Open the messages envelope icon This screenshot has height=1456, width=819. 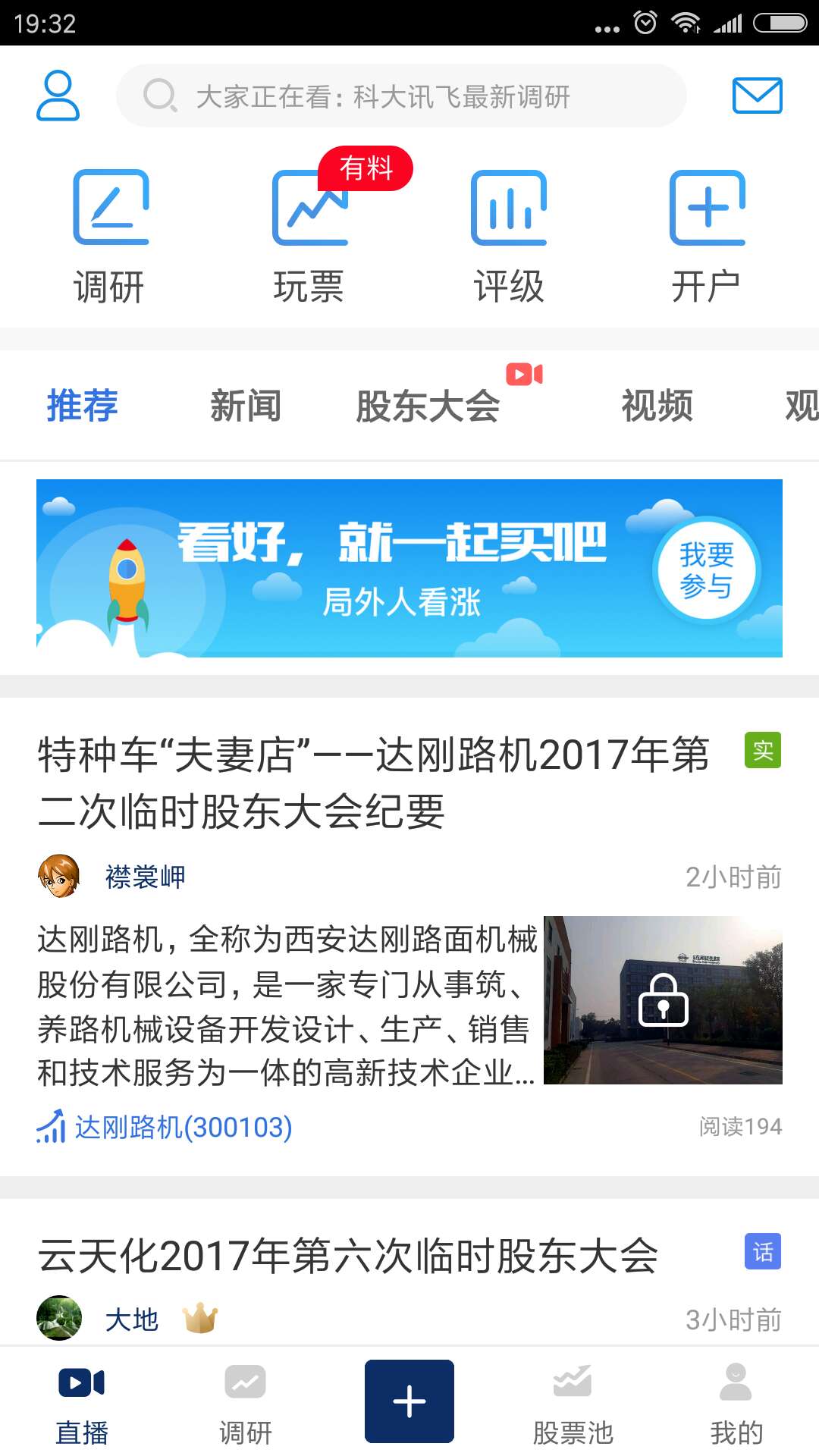tap(757, 96)
